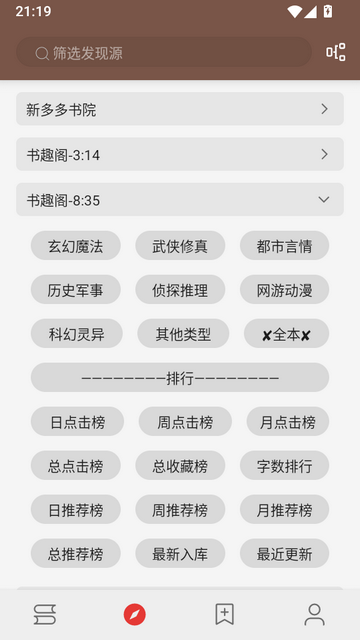View the 日点击榜 ranking
The image size is (360, 640).
[x=78, y=422]
